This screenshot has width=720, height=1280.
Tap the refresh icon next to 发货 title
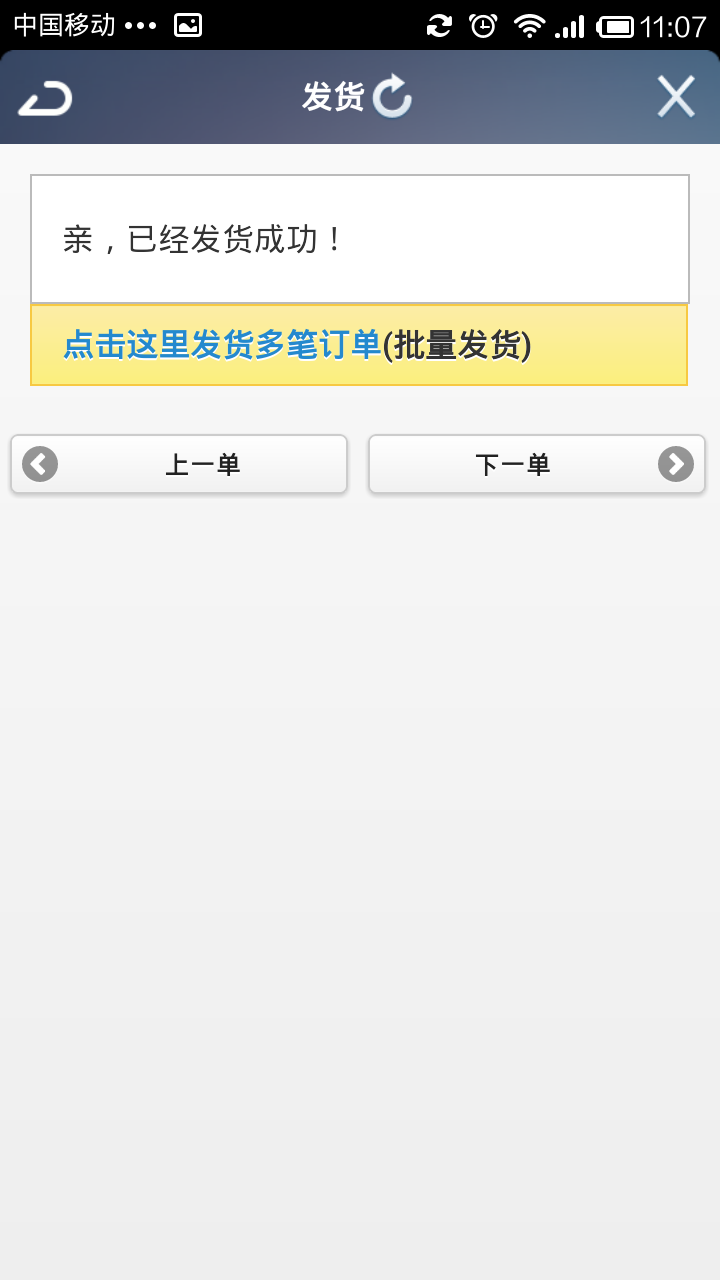(392, 95)
